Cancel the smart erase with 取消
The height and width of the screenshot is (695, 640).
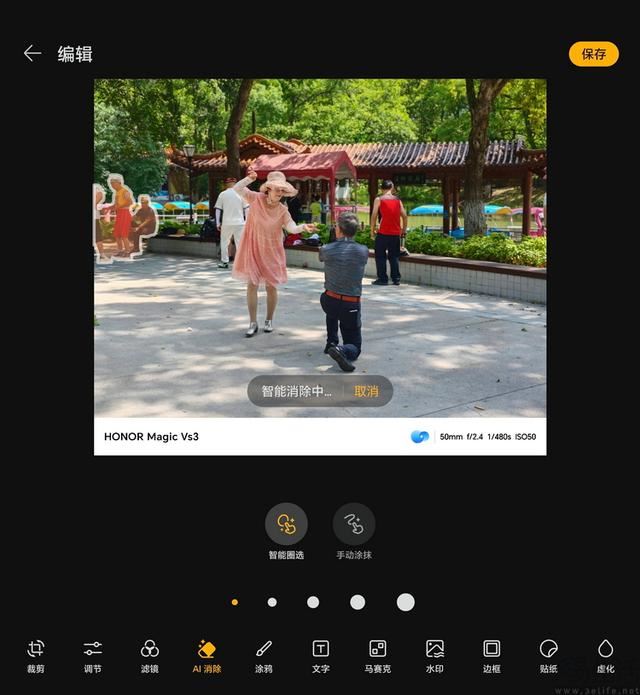366,391
